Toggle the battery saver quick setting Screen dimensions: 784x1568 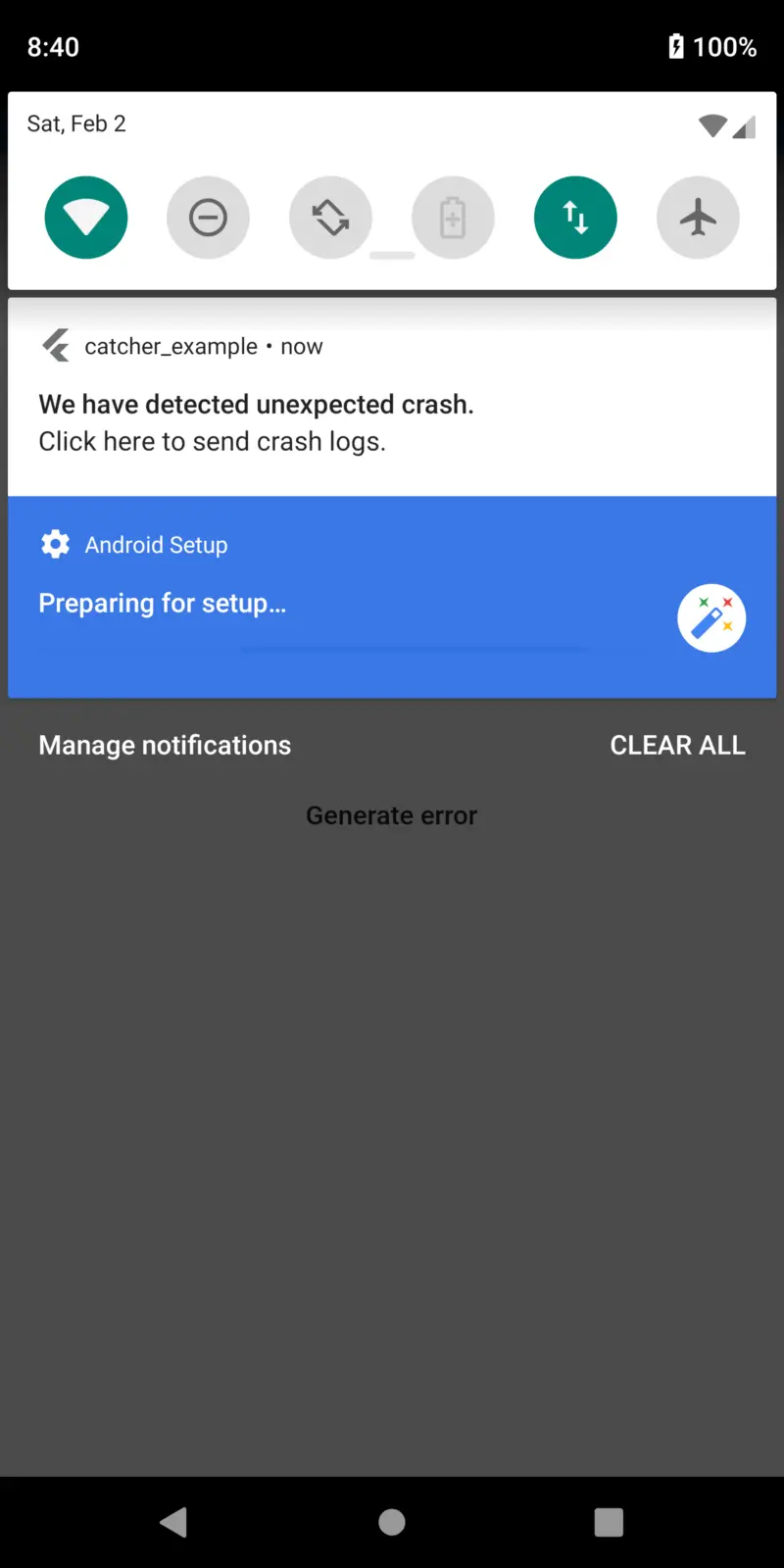[x=453, y=218]
